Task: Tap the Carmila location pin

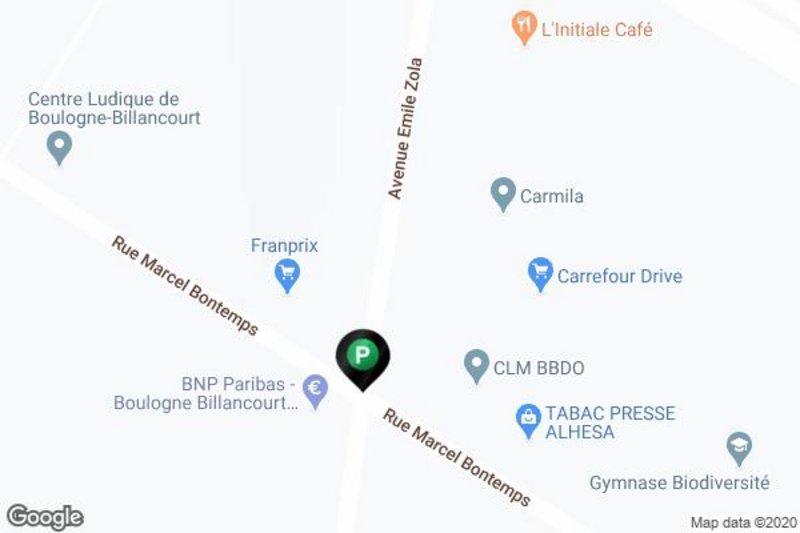Action: [503, 193]
